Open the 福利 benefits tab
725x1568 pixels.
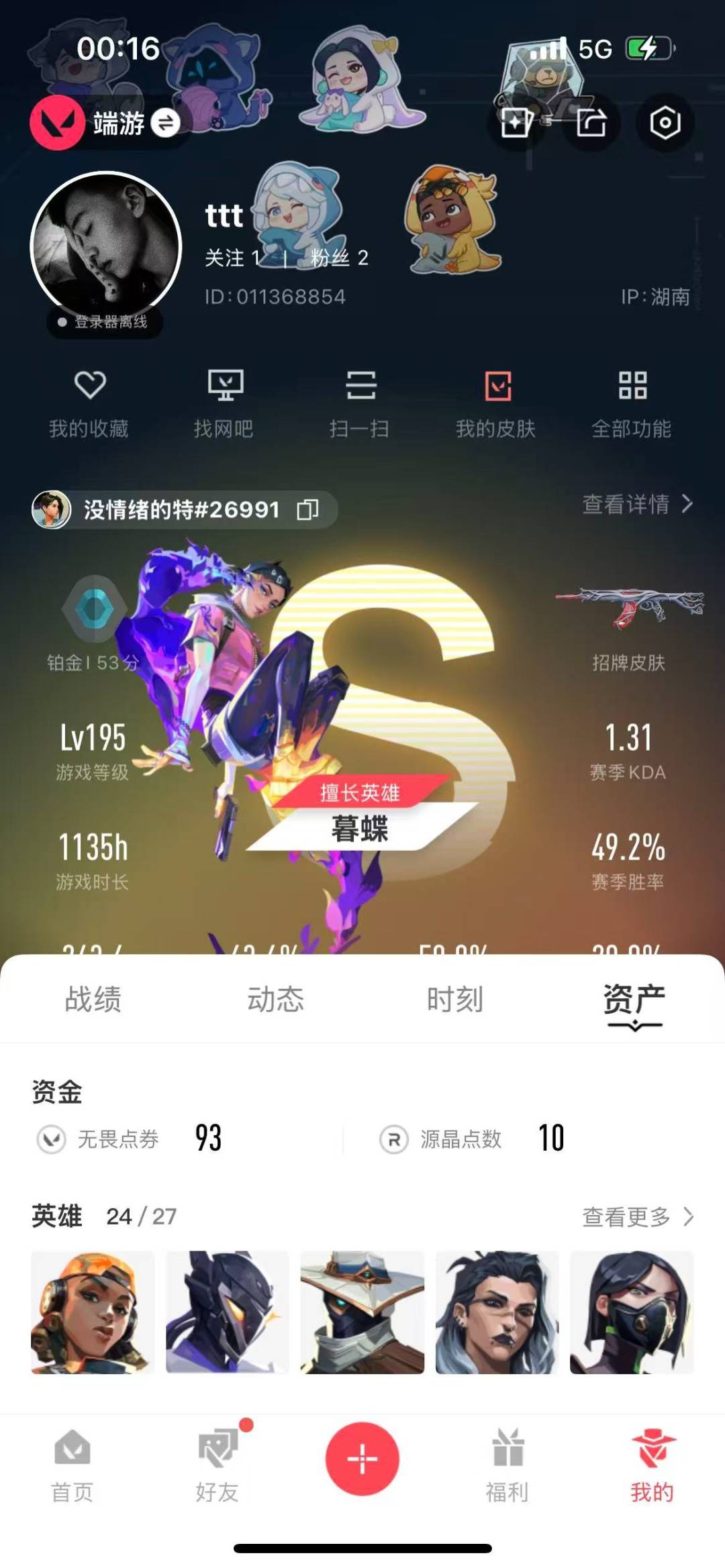507,1466
